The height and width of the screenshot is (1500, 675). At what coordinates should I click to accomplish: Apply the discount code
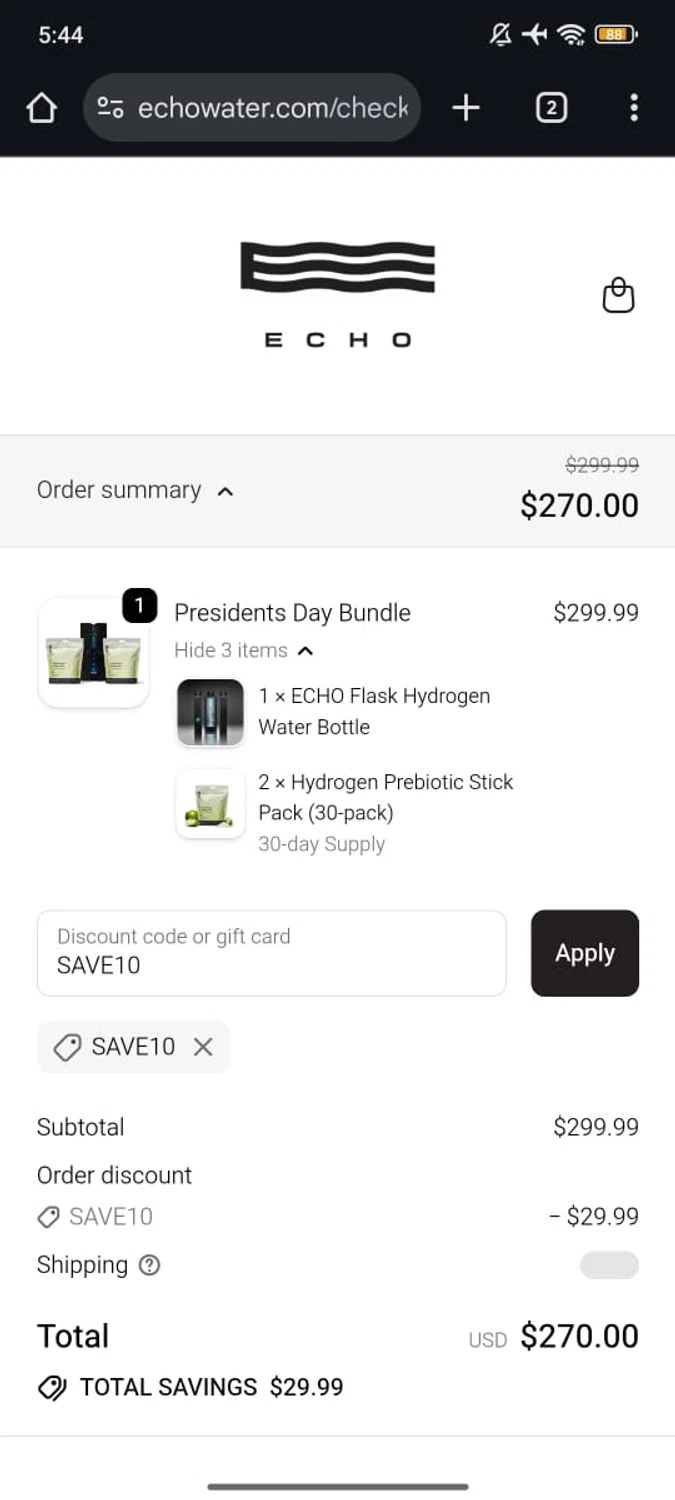[x=584, y=953]
